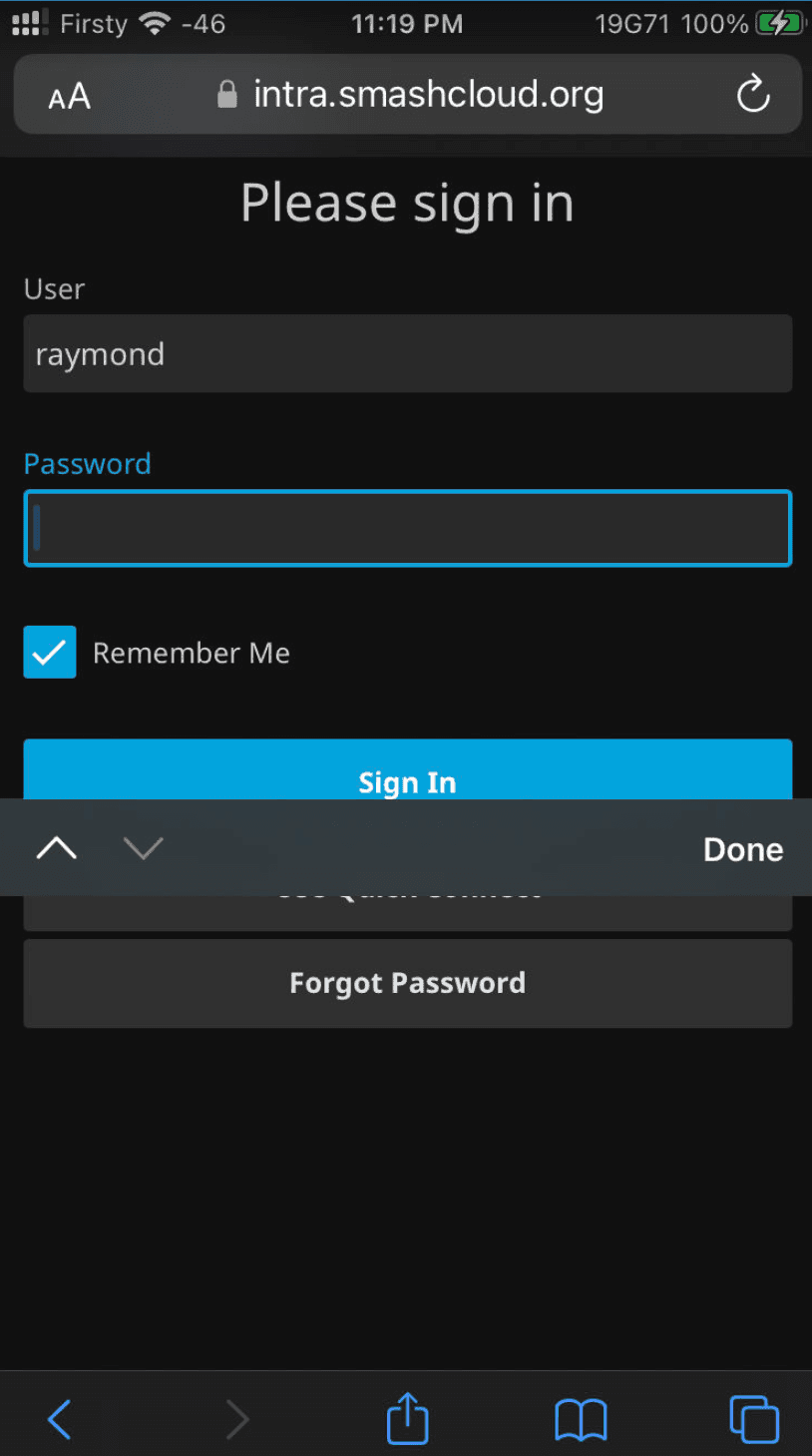Reload the page with the refresh icon

pos(752,95)
